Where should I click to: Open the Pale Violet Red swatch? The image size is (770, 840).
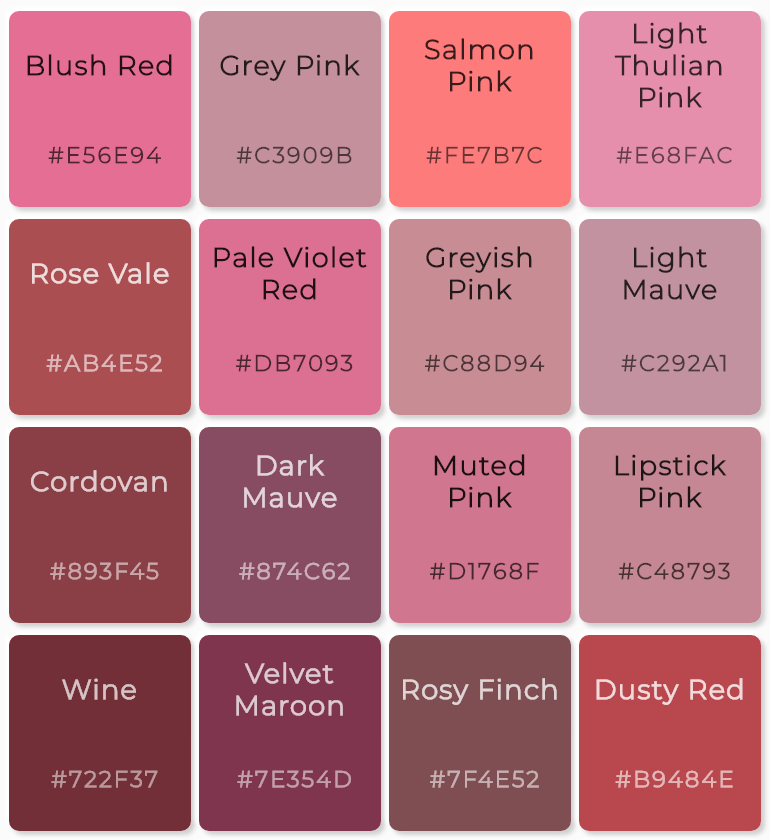(290, 317)
